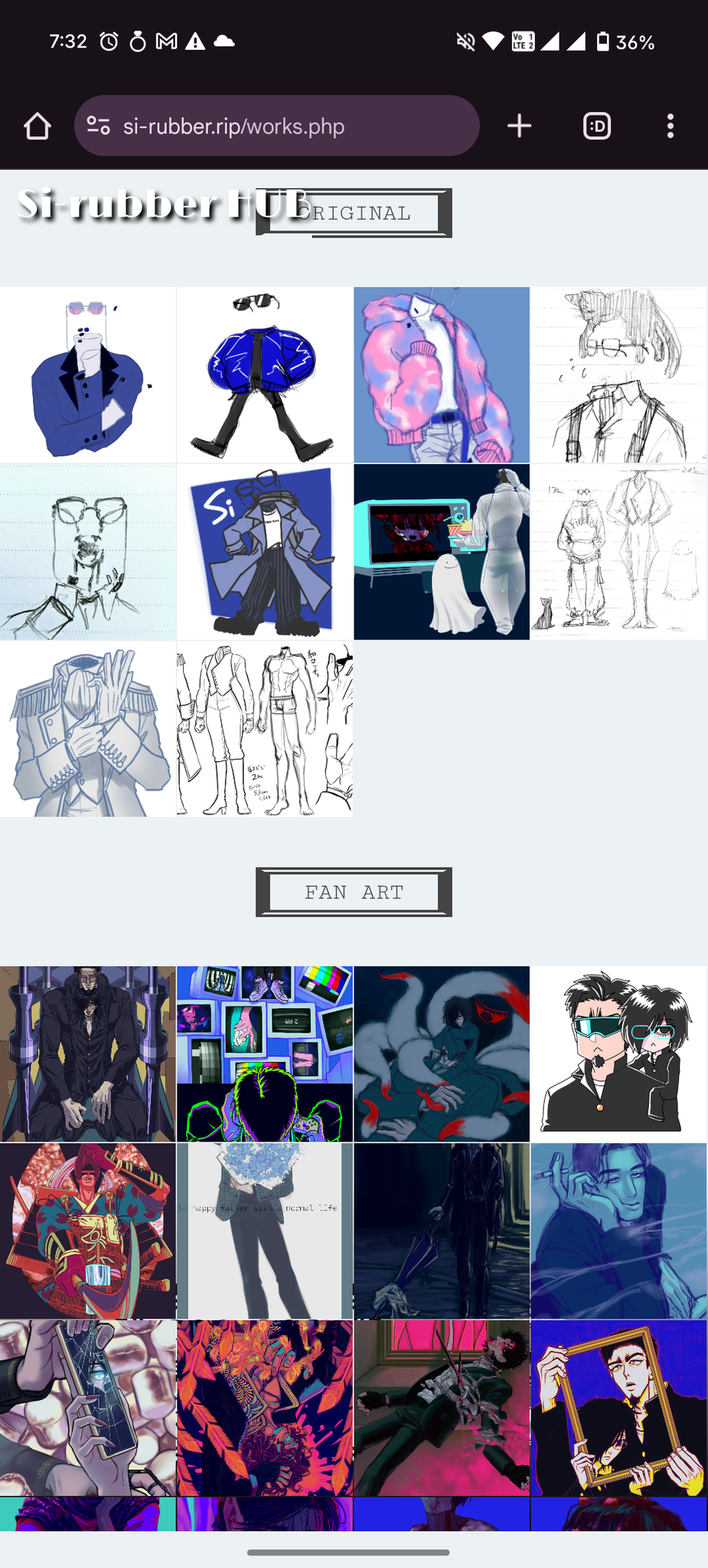Open the navy suit with pink glasses artwork

(x=88, y=375)
